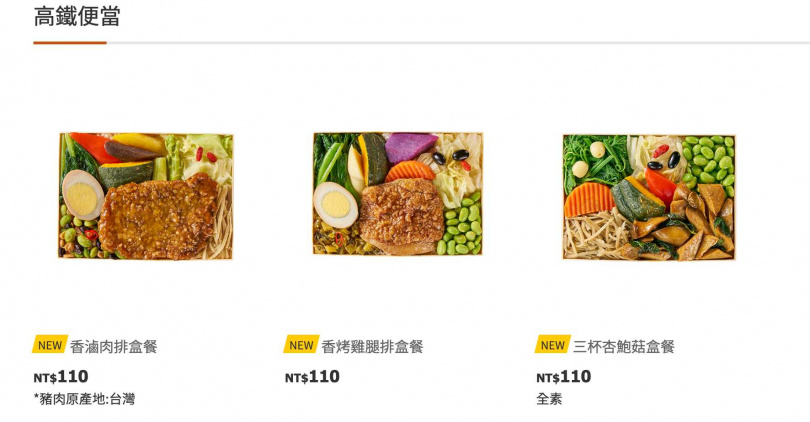Open the 香滷肉排盒餐 bento item
The height and width of the screenshot is (422, 810).
point(146,196)
